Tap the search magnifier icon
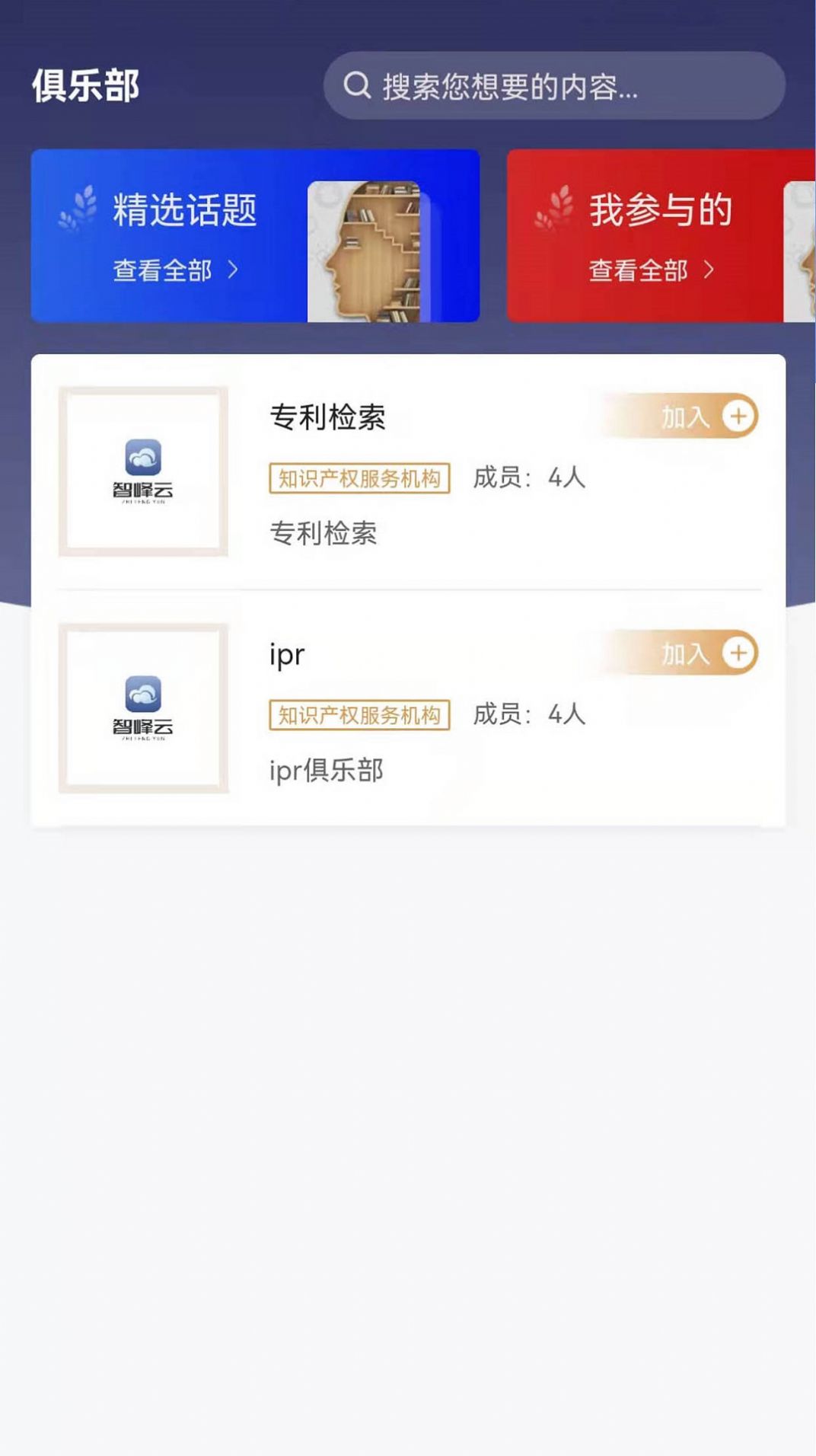This screenshot has height=1456, width=816. [355, 86]
